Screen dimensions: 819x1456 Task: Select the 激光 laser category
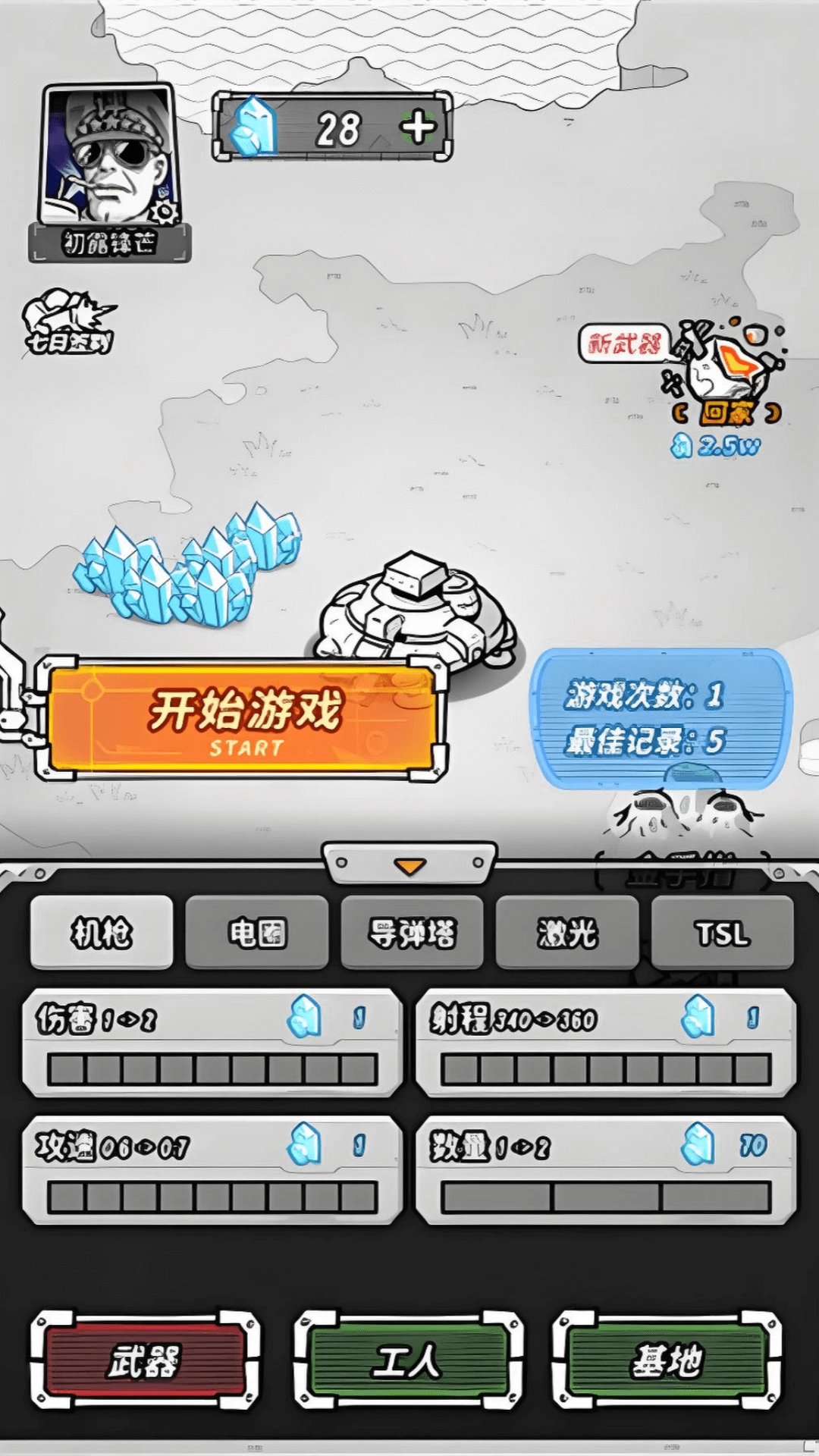tap(566, 934)
